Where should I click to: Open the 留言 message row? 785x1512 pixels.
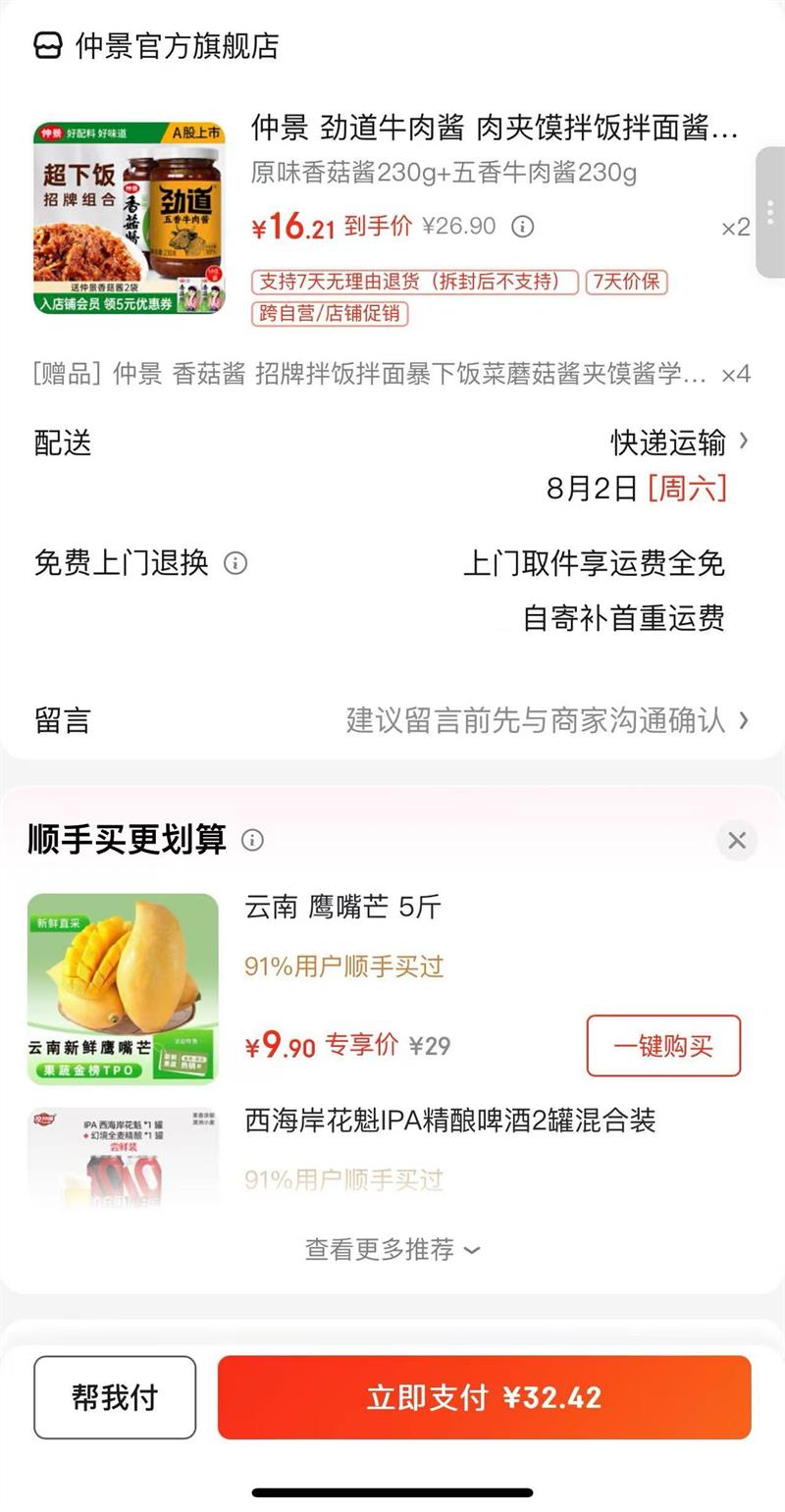(x=392, y=720)
